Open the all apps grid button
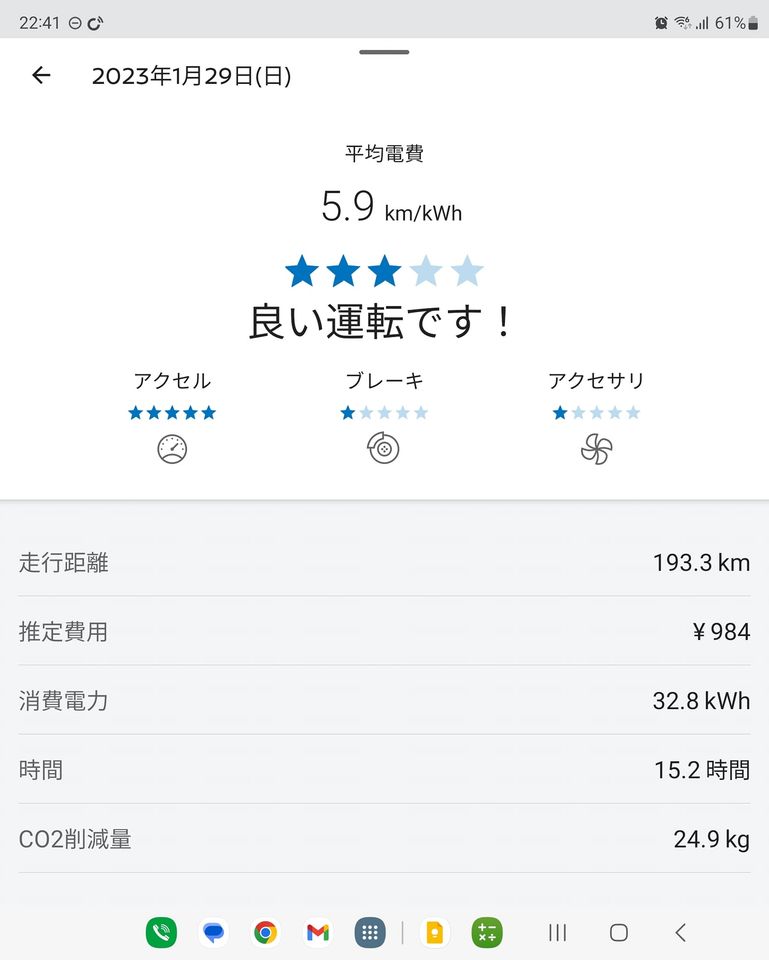Image resolution: width=769 pixels, height=960 pixels. pyautogui.click(x=370, y=932)
